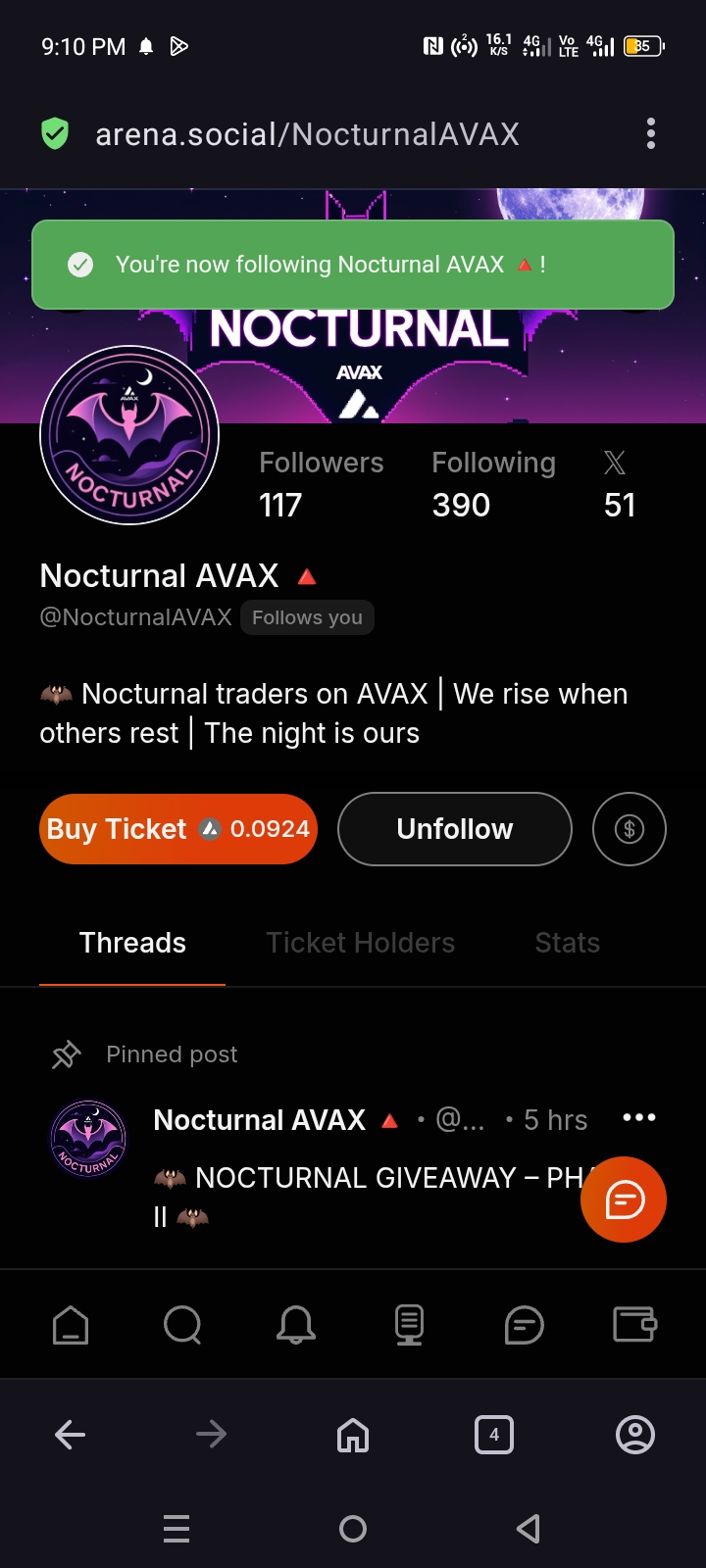Go to the Arena home feed
This screenshot has height=1568, width=706.
(x=71, y=1326)
